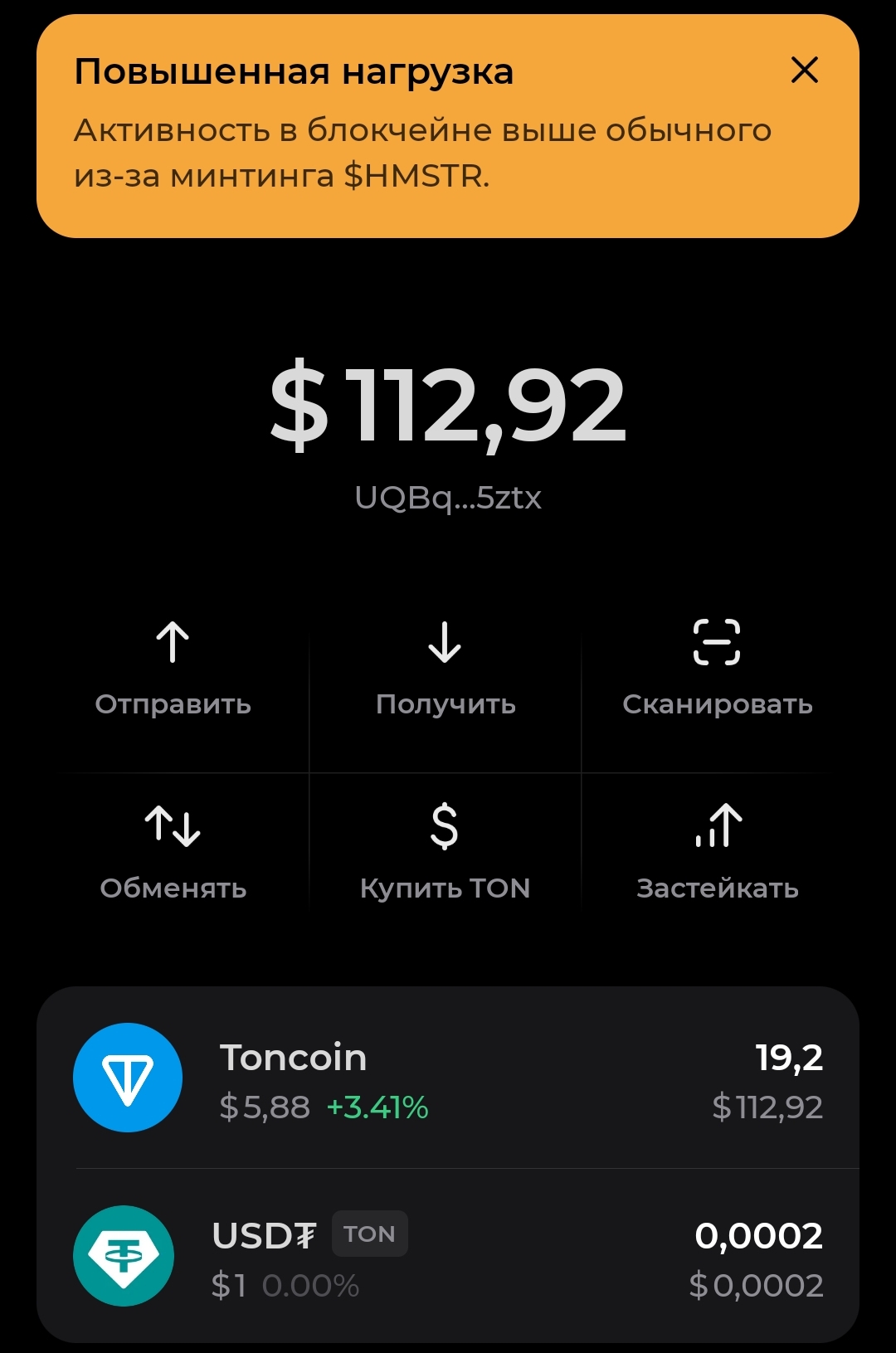Open the «Обменять» swap option
Viewport: 896px width, 1353px height.
173,852
